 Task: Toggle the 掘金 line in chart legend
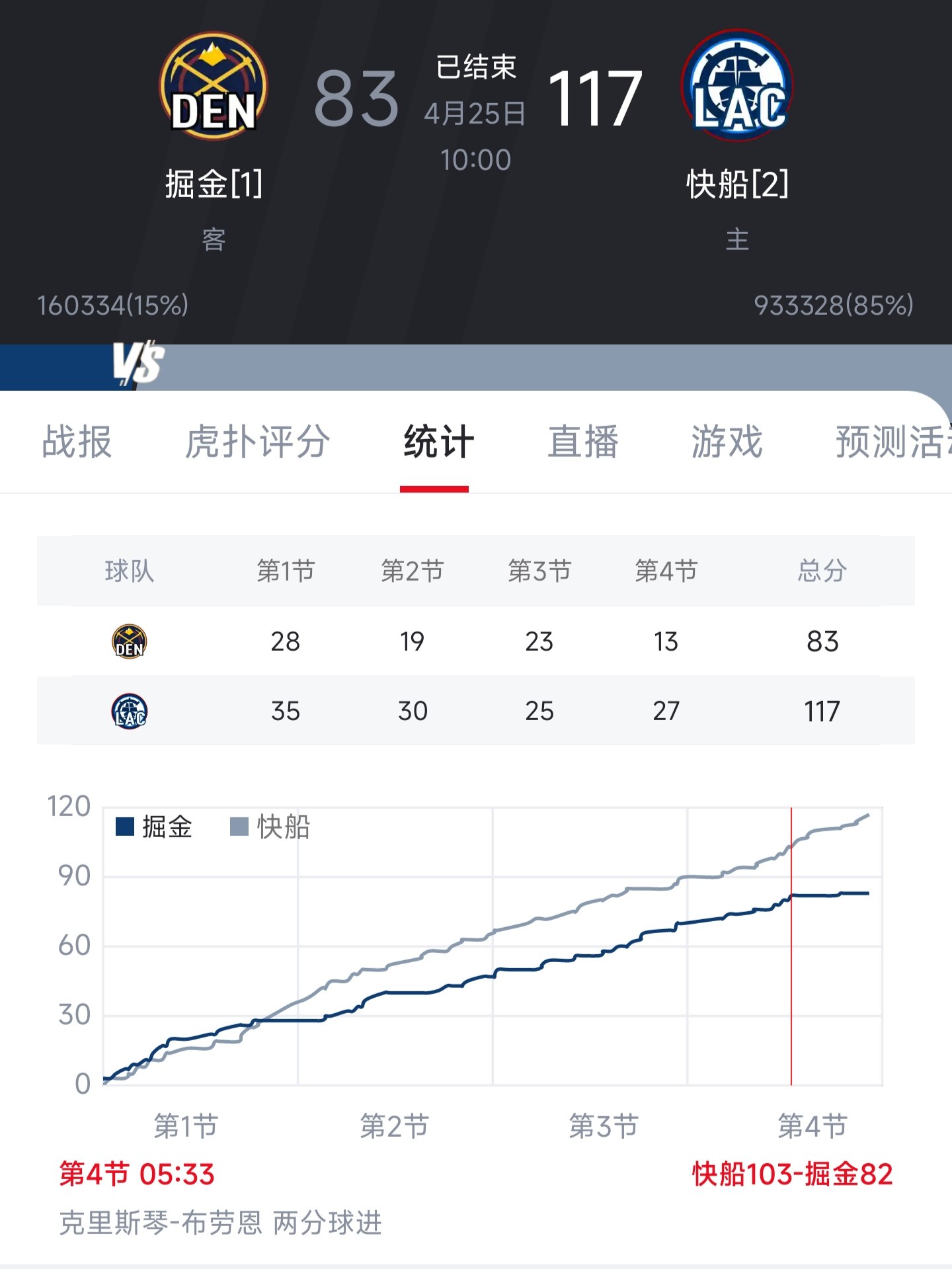(154, 827)
